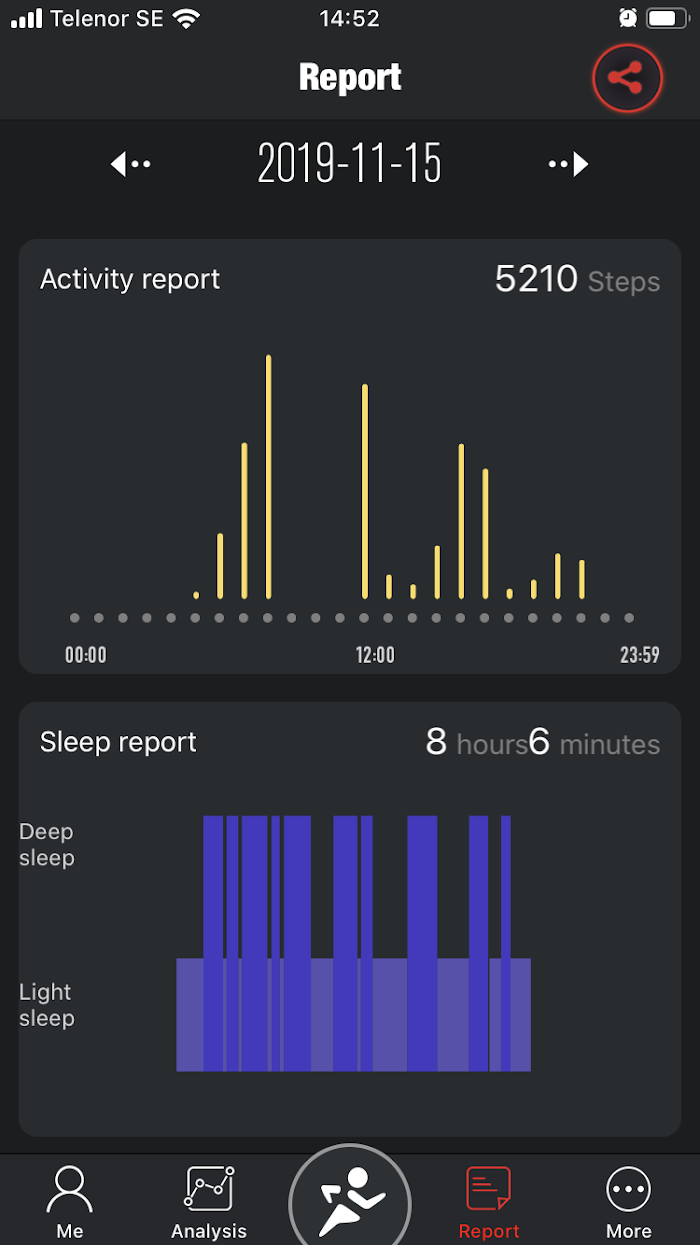The width and height of the screenshot is (700, 1245).
Task: Tap the center running figure button
Action: (350, 1198)
